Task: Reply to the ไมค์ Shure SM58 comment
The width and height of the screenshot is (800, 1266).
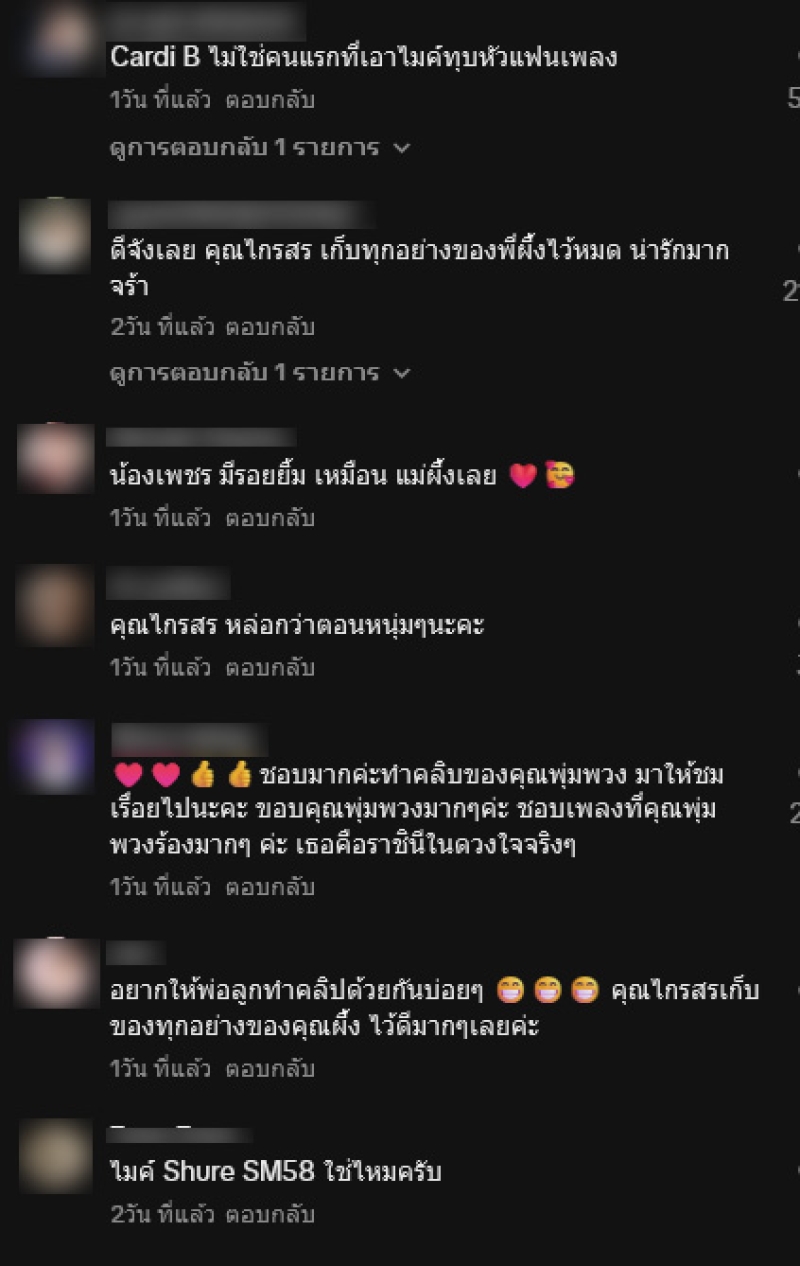Action: 270,1215
